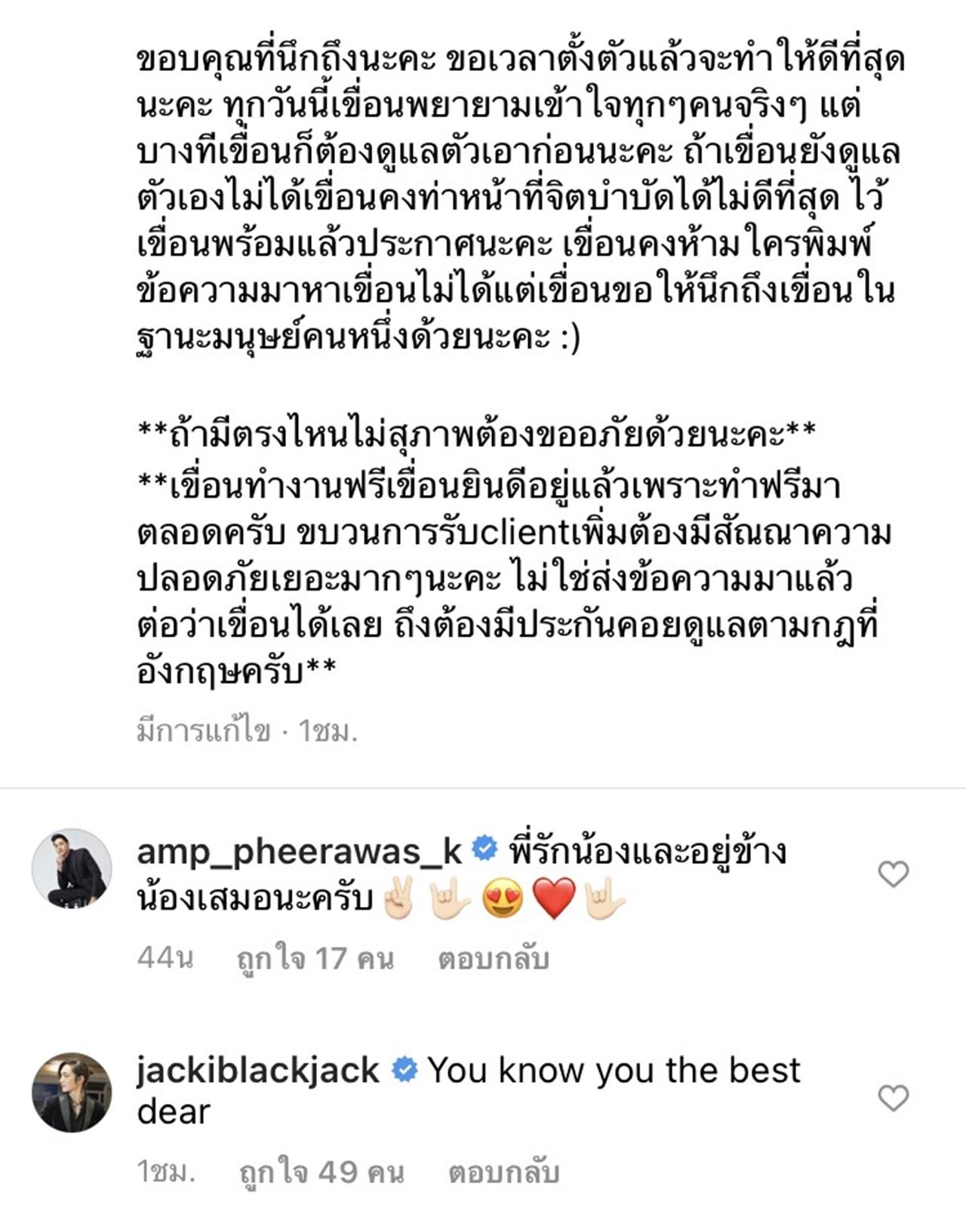The width and height of the screenshot is (966, 1232).
Task: View the 17 likes on amp_pheerawas_k's comment
Action: (x=315, y=959)
